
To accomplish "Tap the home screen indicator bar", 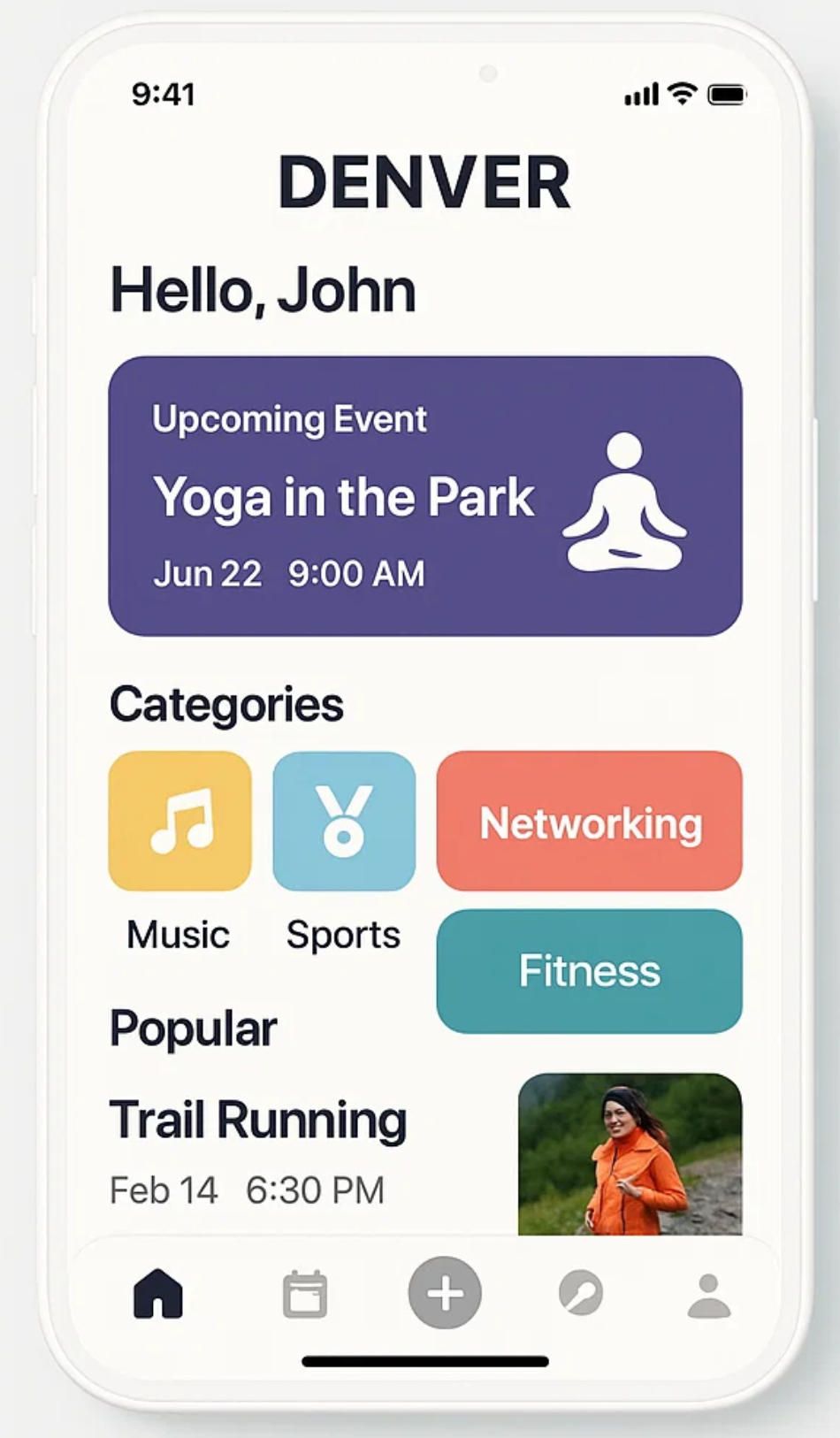I will (x=420, y=1359).
